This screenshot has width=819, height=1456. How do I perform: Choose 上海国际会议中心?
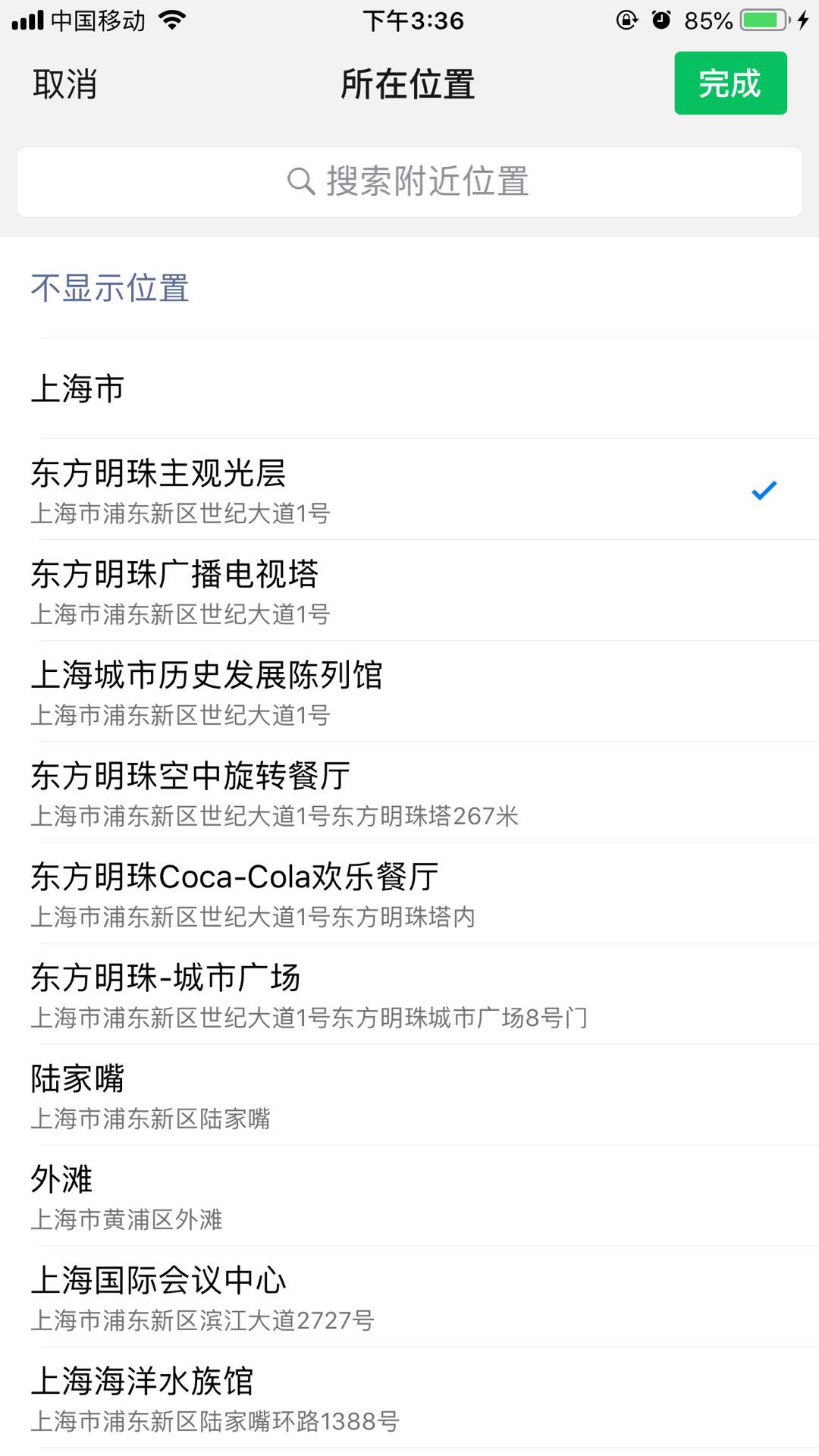[409, 1297]
